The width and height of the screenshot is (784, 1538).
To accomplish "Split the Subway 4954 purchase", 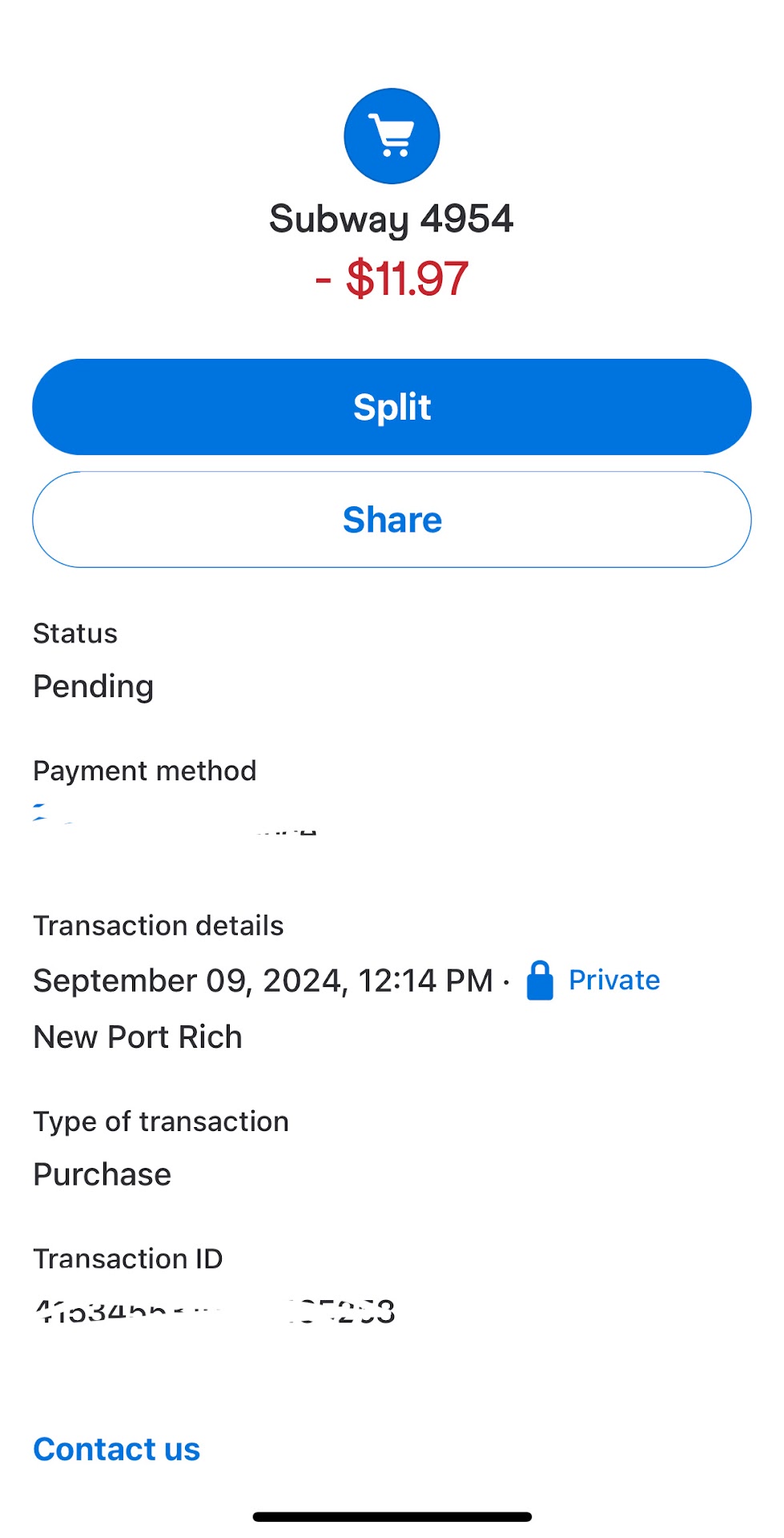I will tap(392, 407).
